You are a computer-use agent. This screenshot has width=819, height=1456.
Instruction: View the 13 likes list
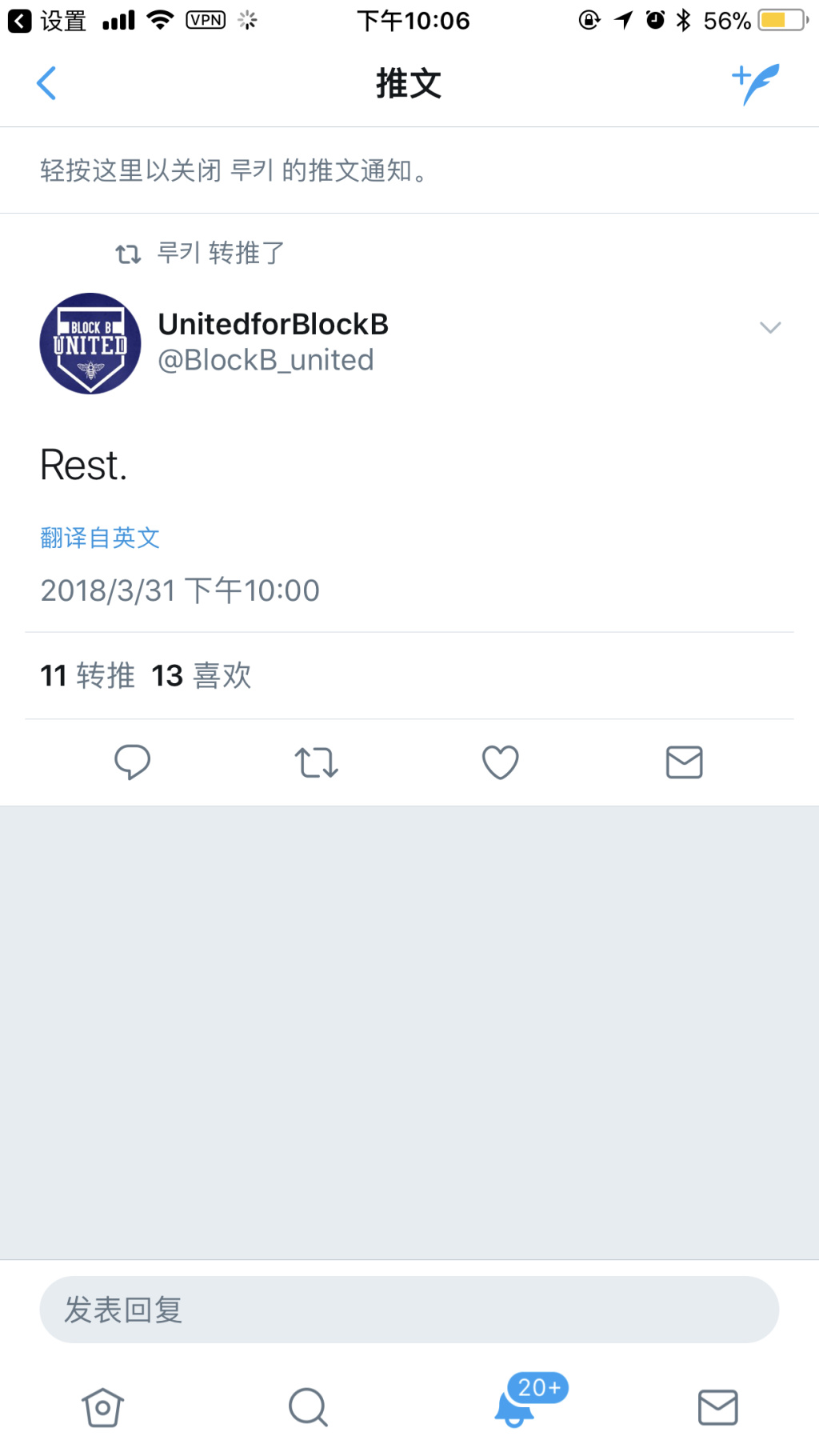coord(202,676)
